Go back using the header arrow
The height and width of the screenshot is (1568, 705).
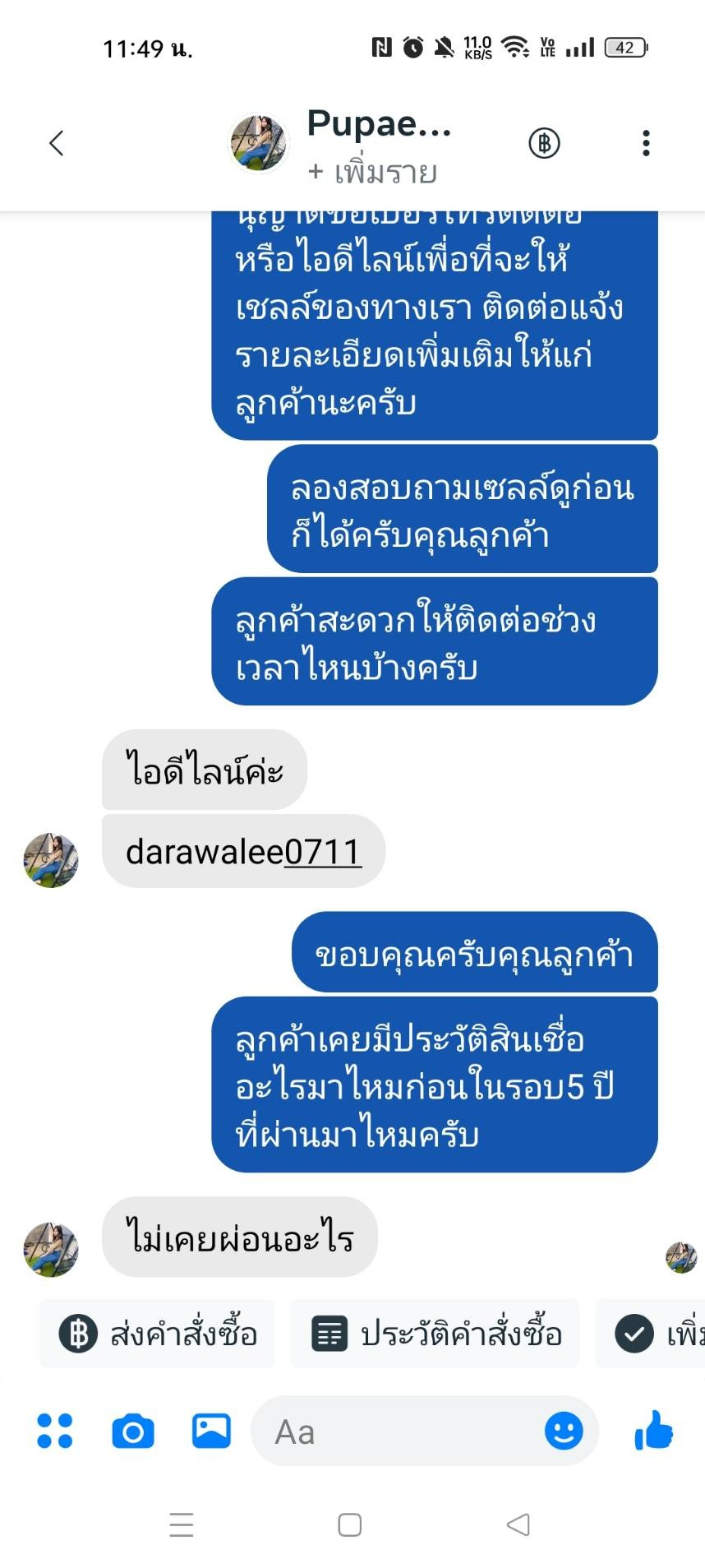pos(56,143)
